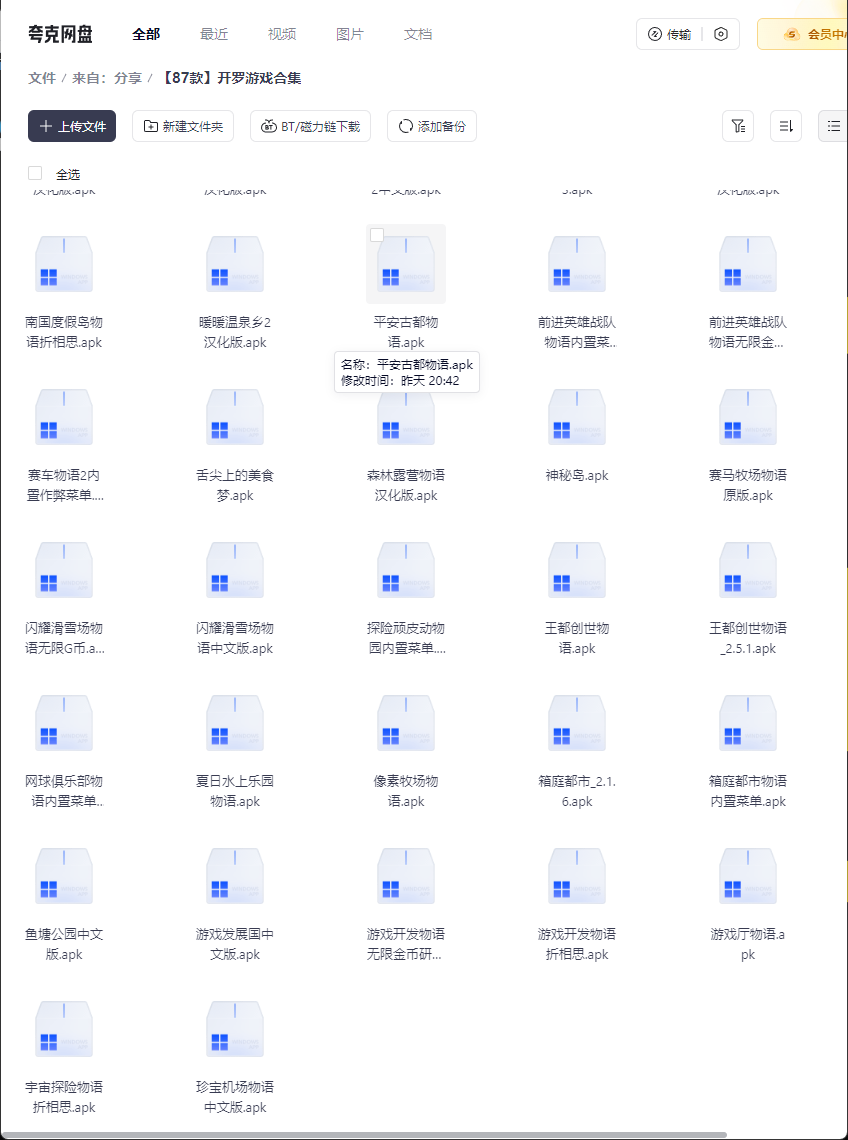Open the sort order icon

[786, 126]
